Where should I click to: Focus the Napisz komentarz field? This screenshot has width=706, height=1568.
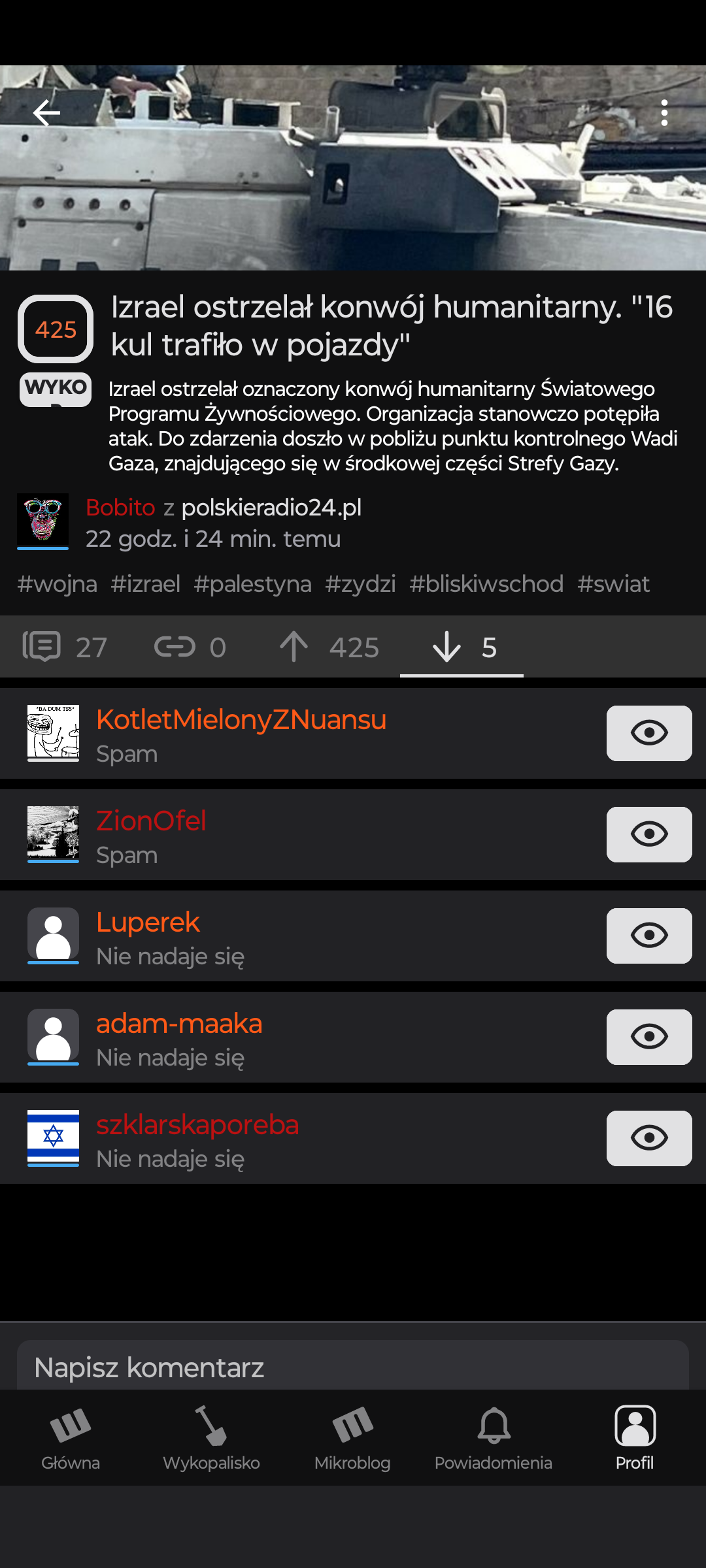pyautogui.click(x=353, y=1367)
